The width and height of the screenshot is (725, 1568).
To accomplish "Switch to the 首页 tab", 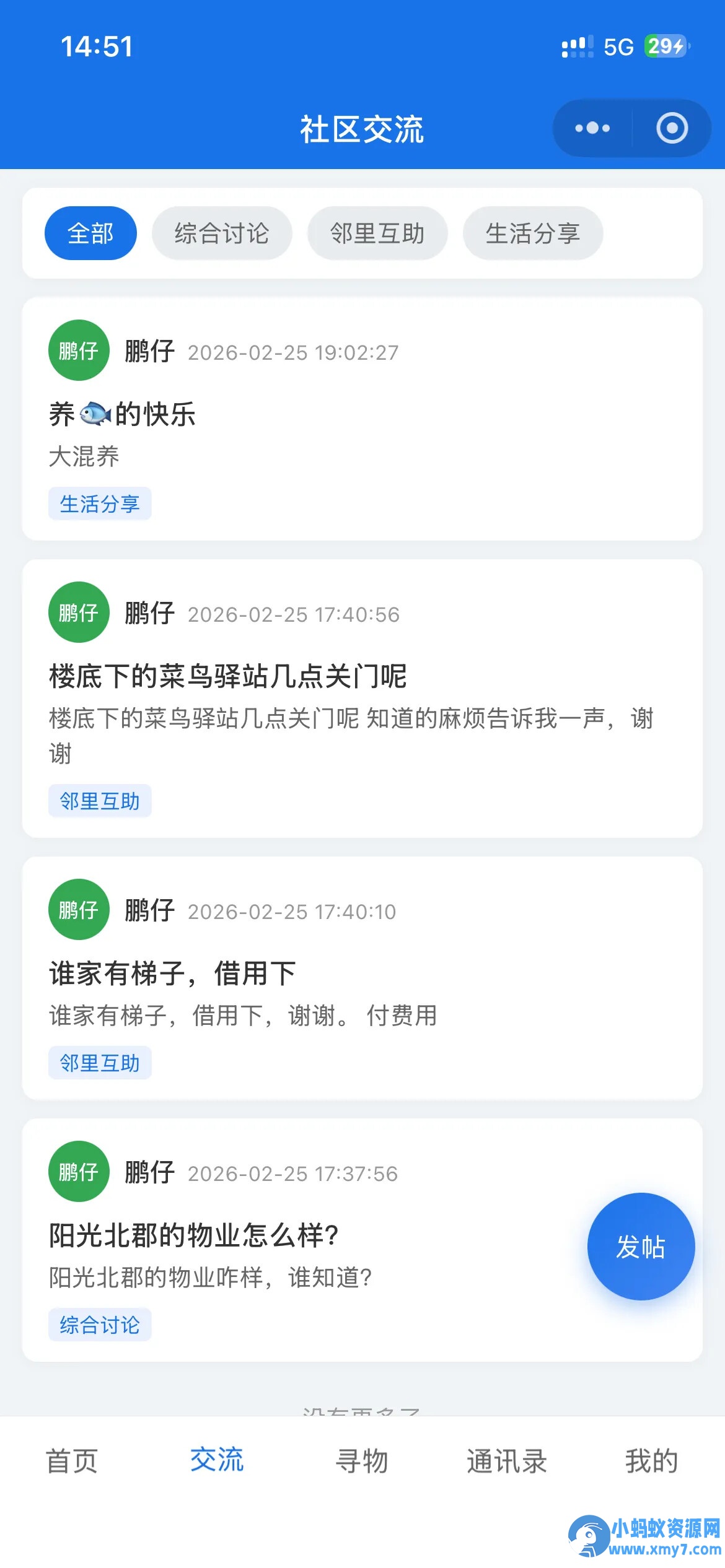I will pyautogui.click(x=72, y=1463).
